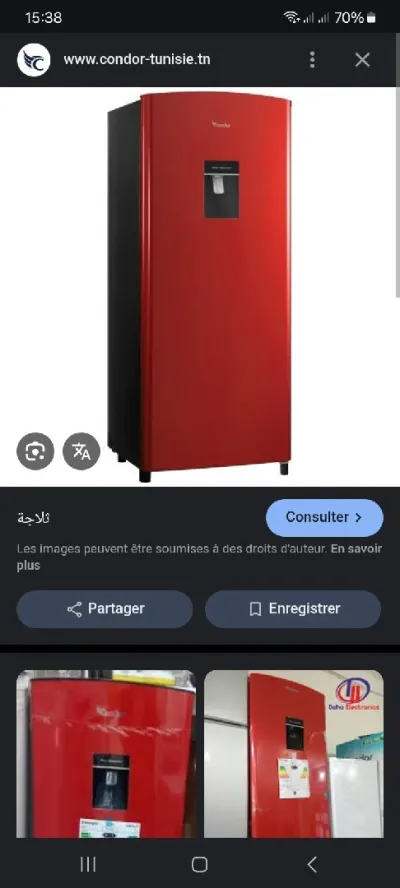This screenshot has height=888, width=400.
Task: Tap the Consulter button
Action: tap(325, 517)
